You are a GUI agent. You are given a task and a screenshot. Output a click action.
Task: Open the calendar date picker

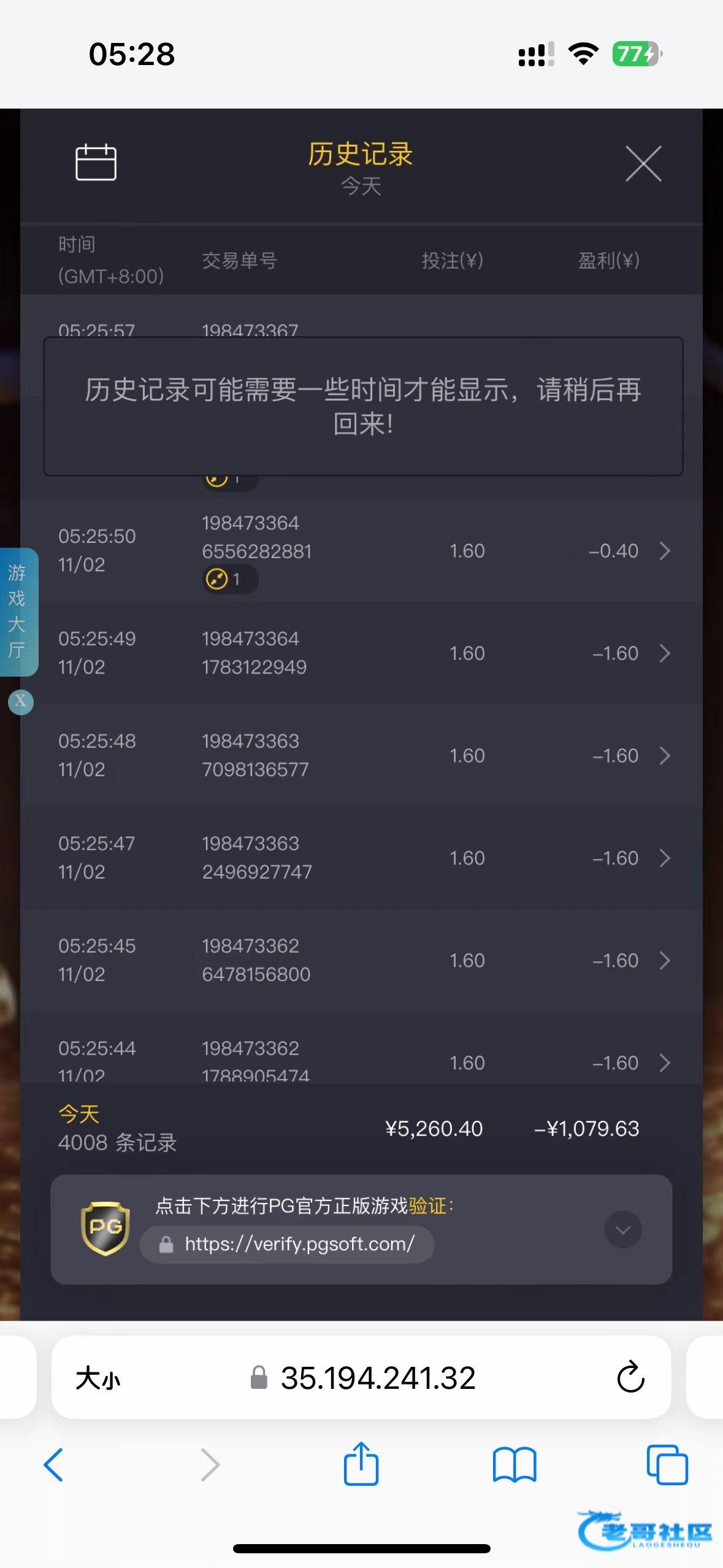(x=96, y=163)
